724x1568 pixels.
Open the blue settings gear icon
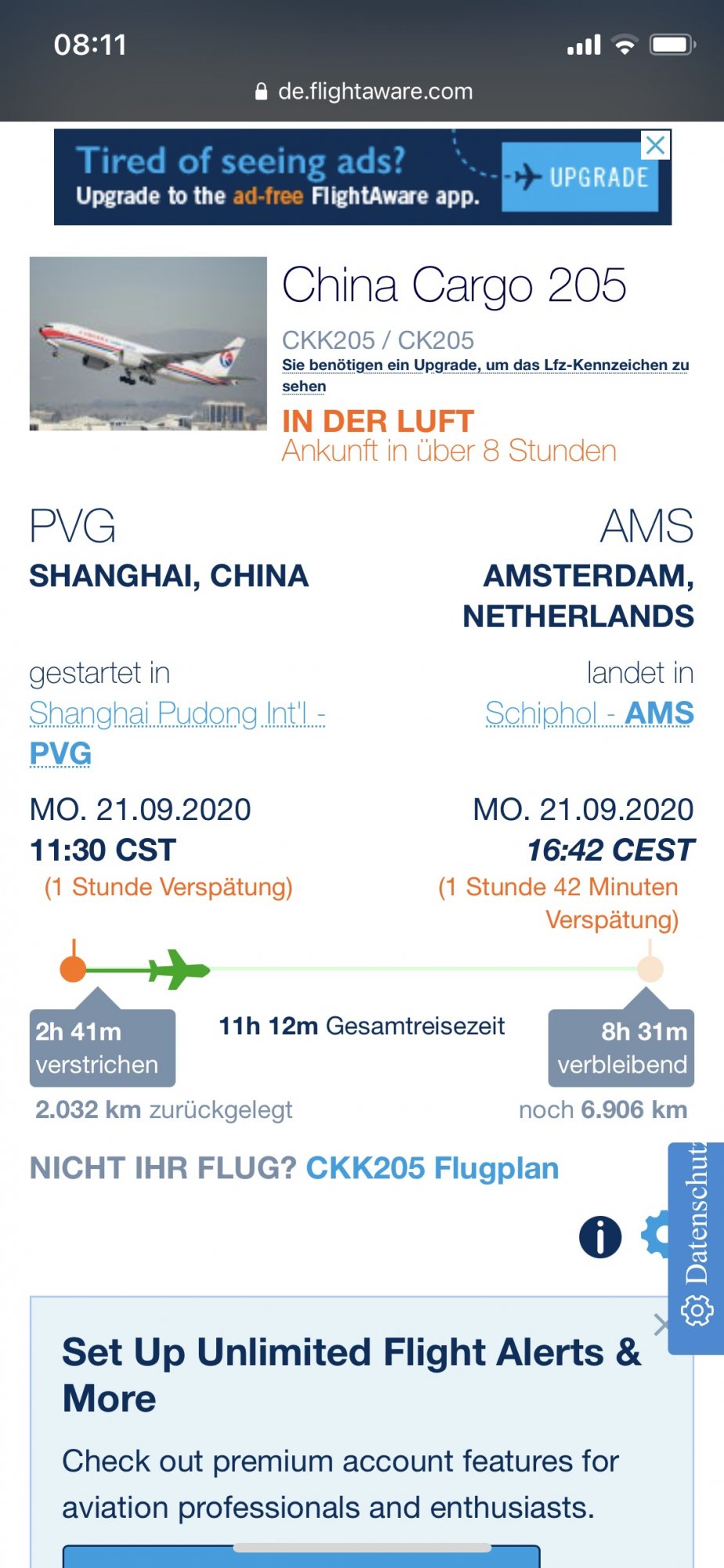click(655, 1235)
